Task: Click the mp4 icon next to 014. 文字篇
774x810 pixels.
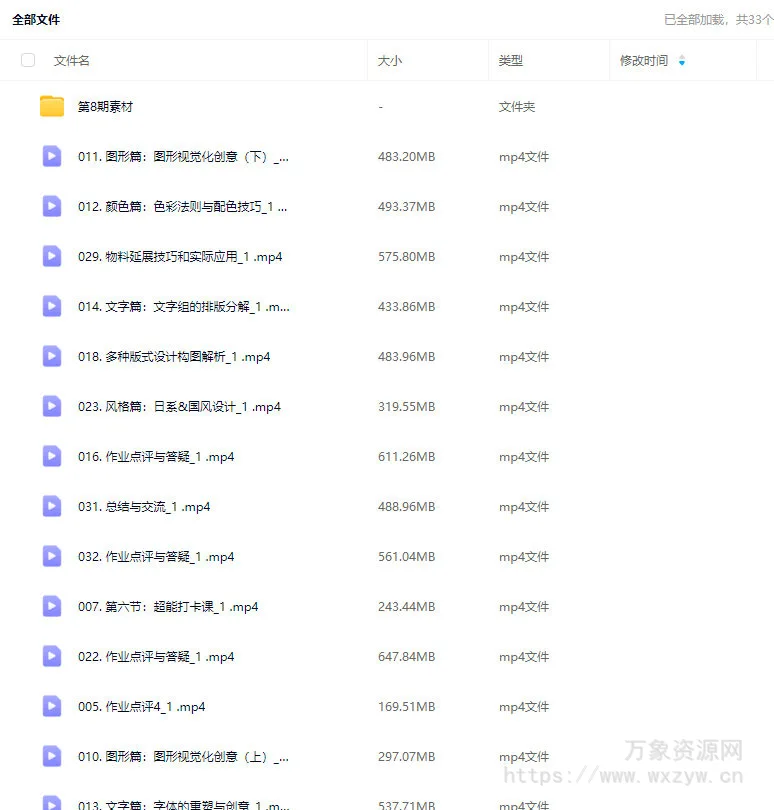Action: [x=51, y=306]
